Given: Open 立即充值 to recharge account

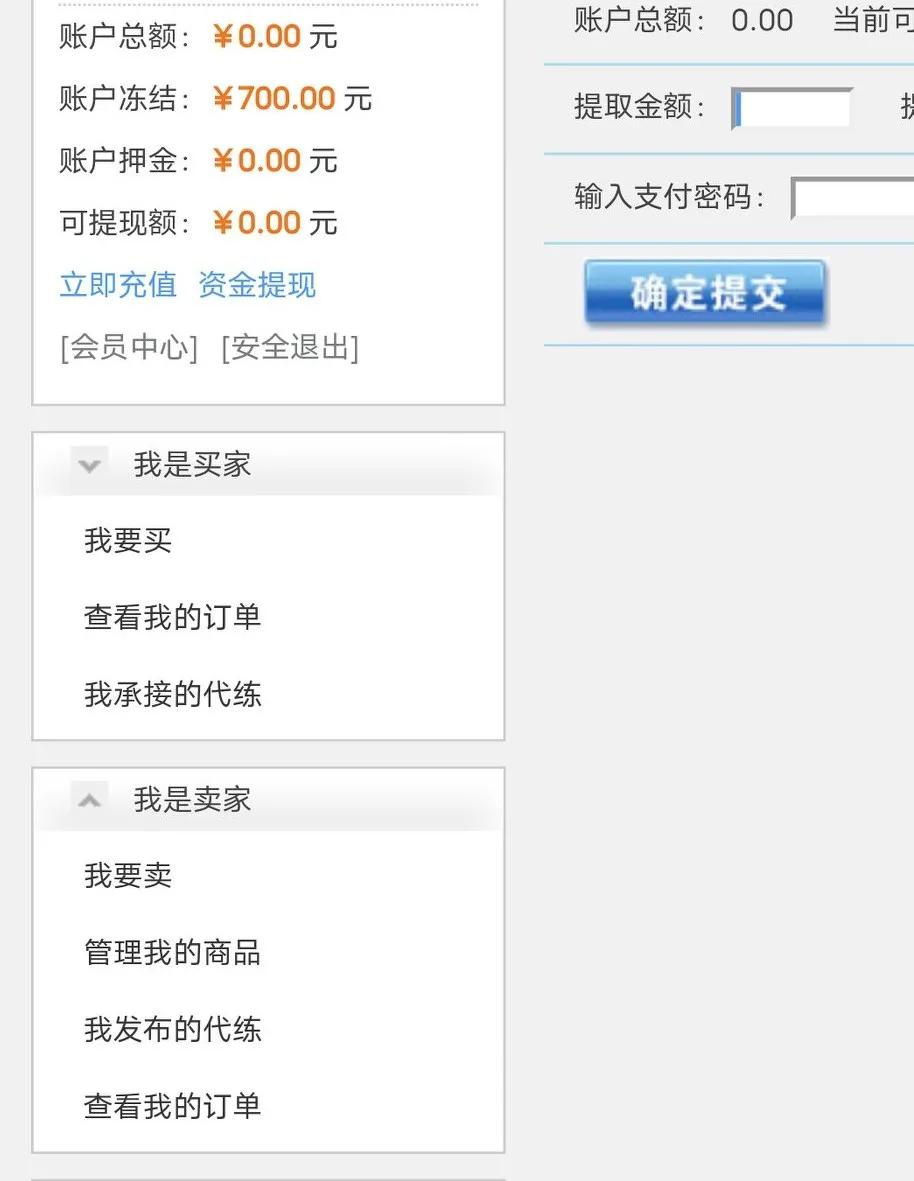Looking at the screenshot, I should (x=117, y=286).
